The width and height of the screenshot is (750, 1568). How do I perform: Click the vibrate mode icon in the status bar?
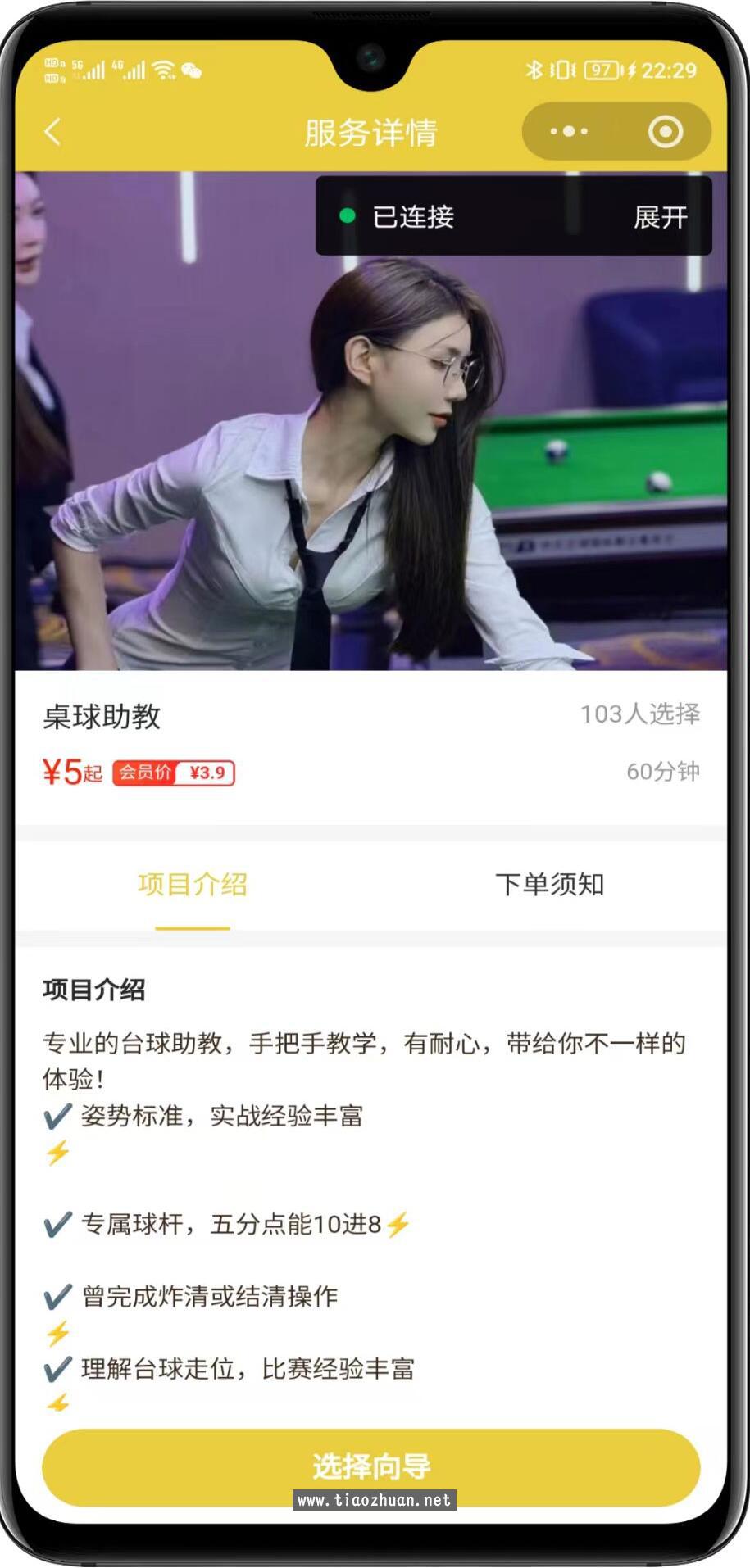562,70
